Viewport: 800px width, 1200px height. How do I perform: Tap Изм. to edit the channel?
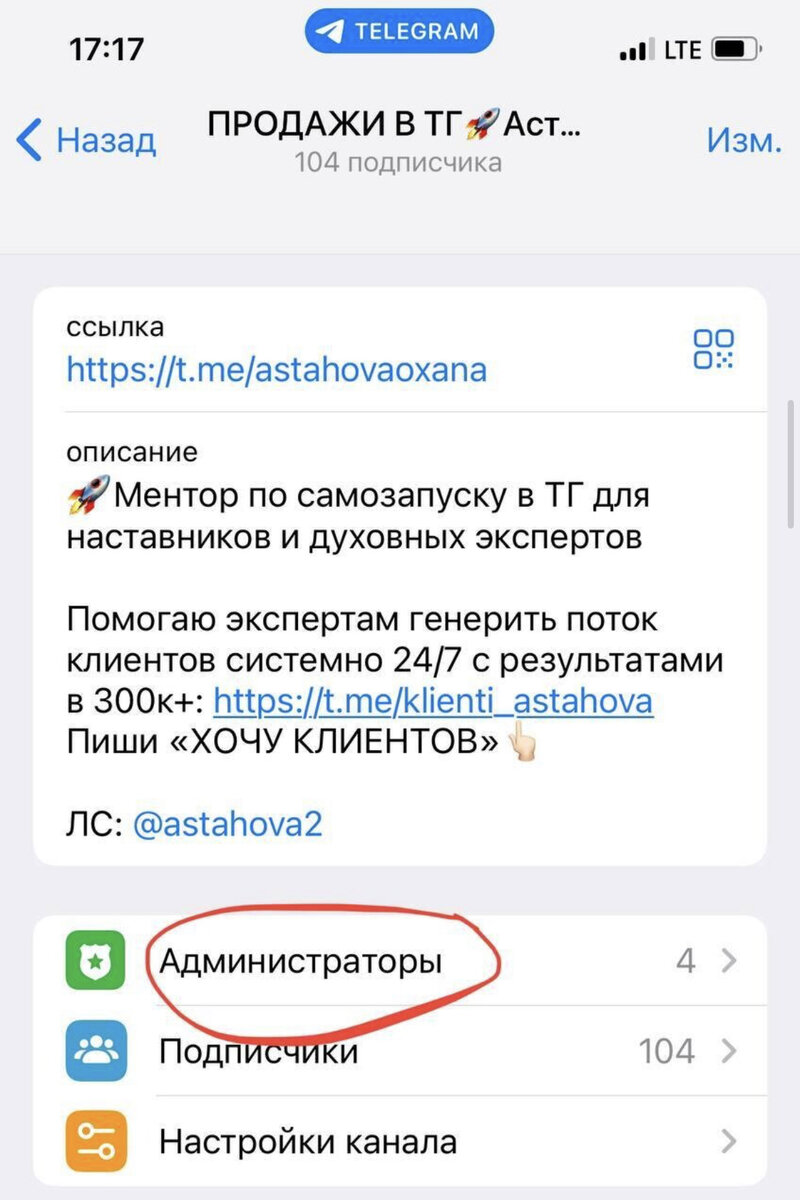coord(743,141)
